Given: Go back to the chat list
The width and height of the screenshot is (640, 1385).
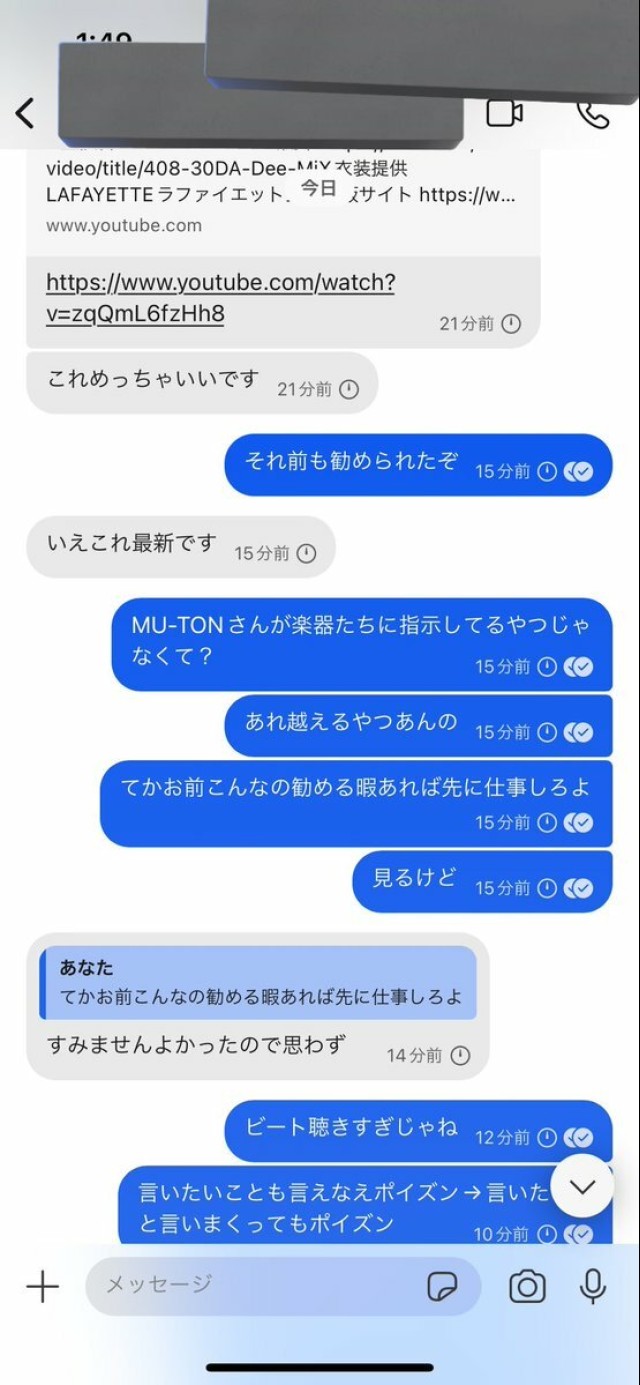Looking at the screenshot, I should tap(26, 113).
